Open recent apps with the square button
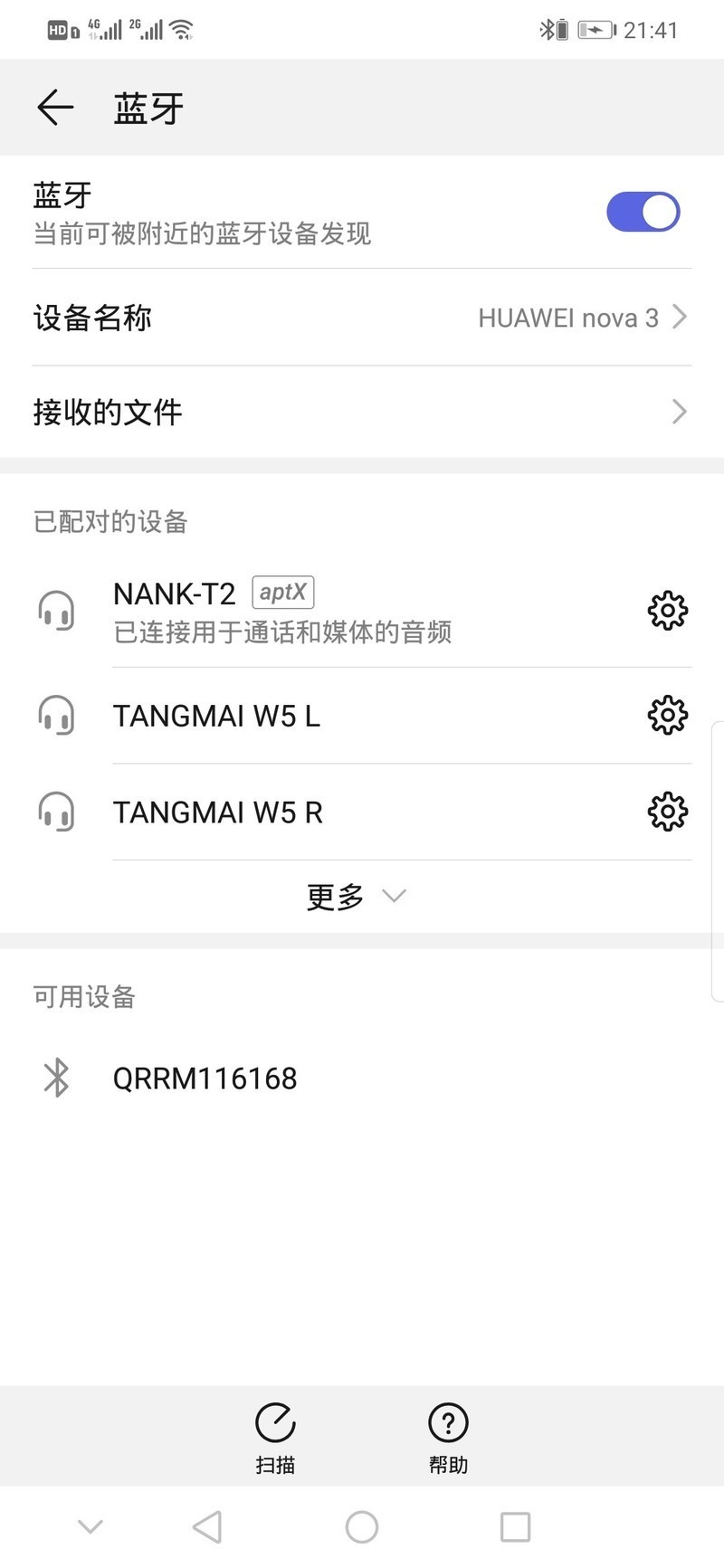The width and height of the screenshot is (724, 1568). coord(516,1527)
